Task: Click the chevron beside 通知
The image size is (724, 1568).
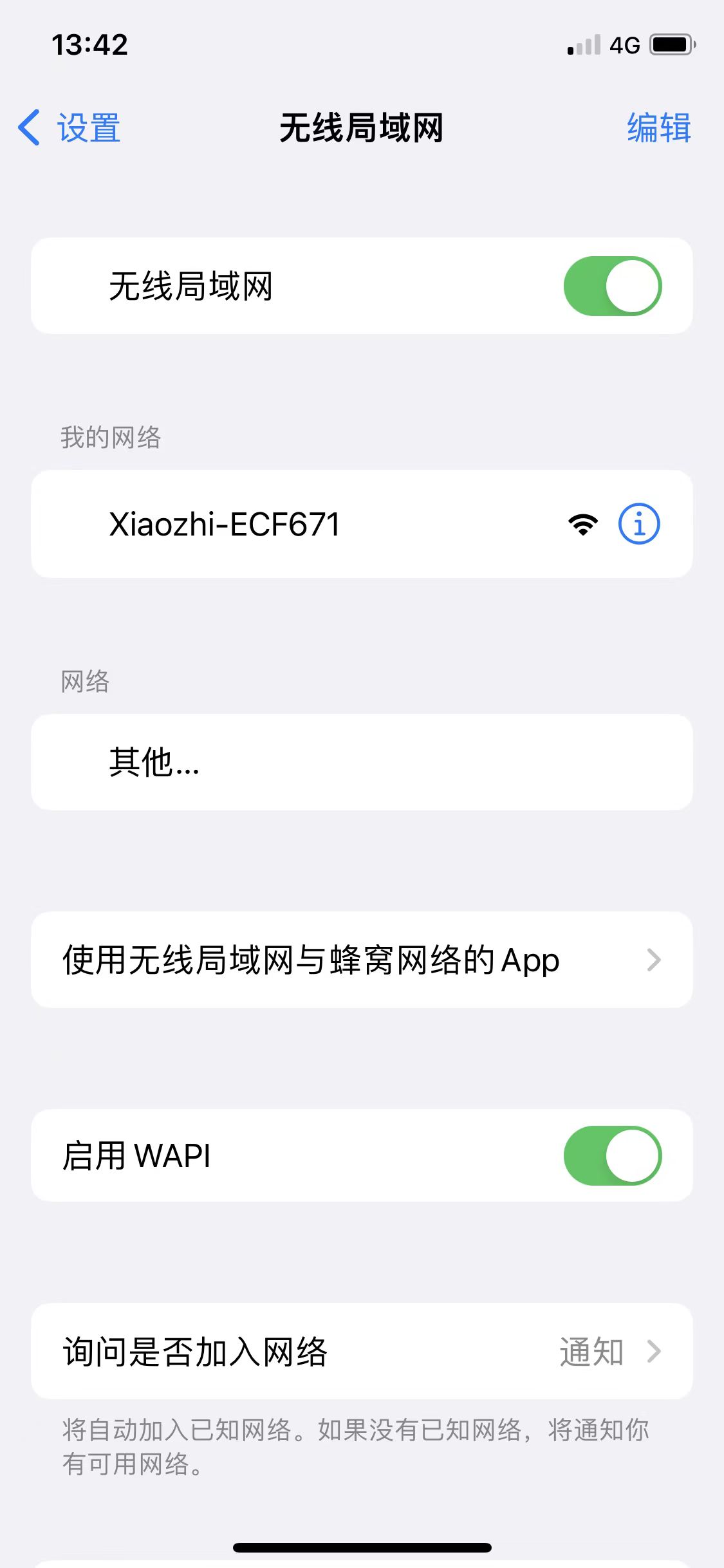Action: point(655,1352)
